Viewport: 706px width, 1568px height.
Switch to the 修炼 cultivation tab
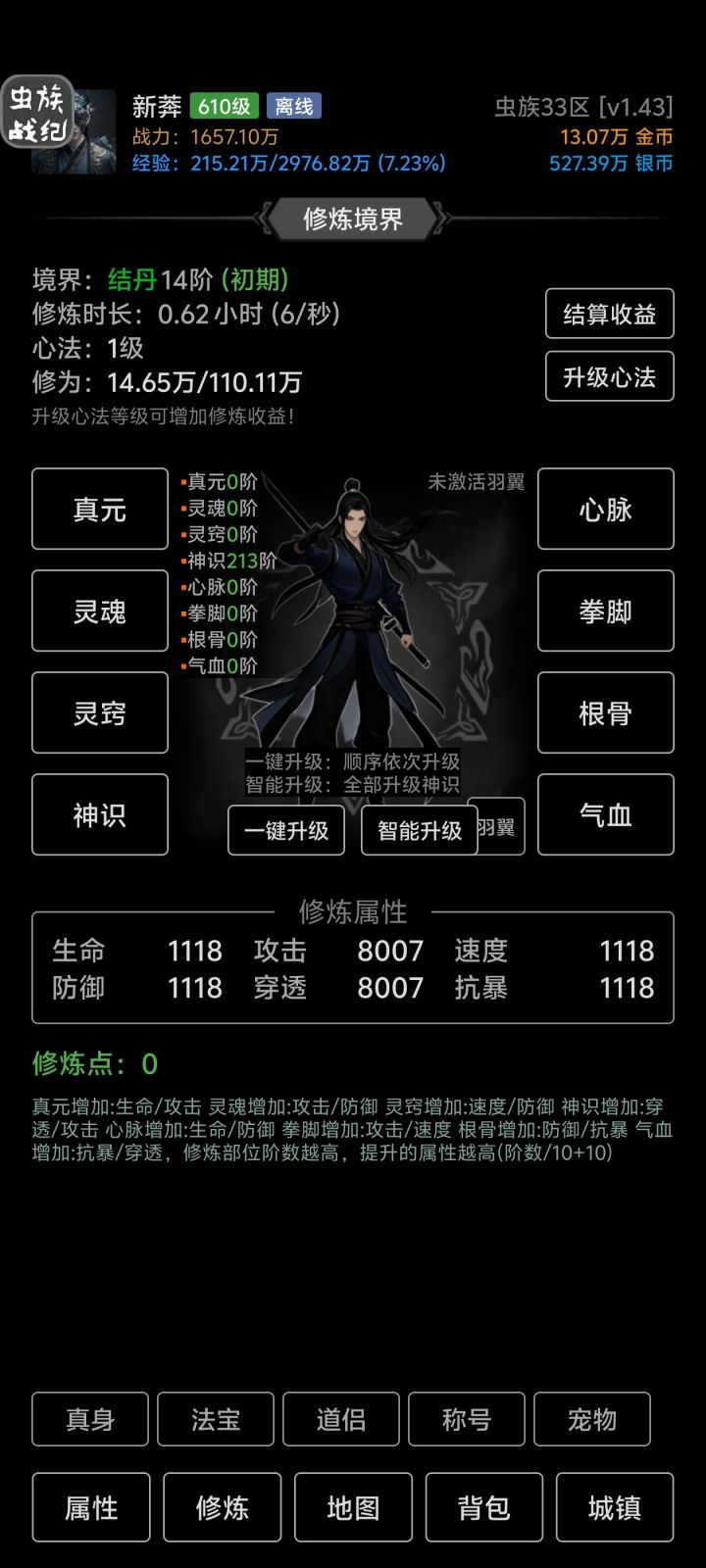point(223,1507)
